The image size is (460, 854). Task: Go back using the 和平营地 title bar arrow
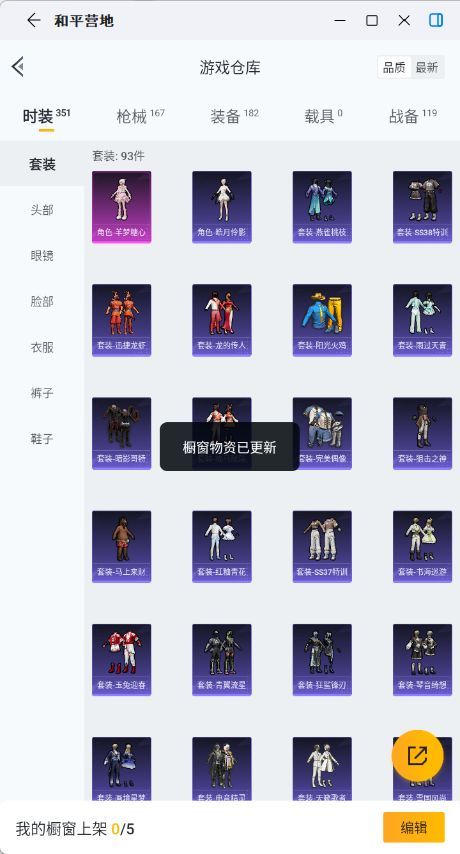(34, 21)
